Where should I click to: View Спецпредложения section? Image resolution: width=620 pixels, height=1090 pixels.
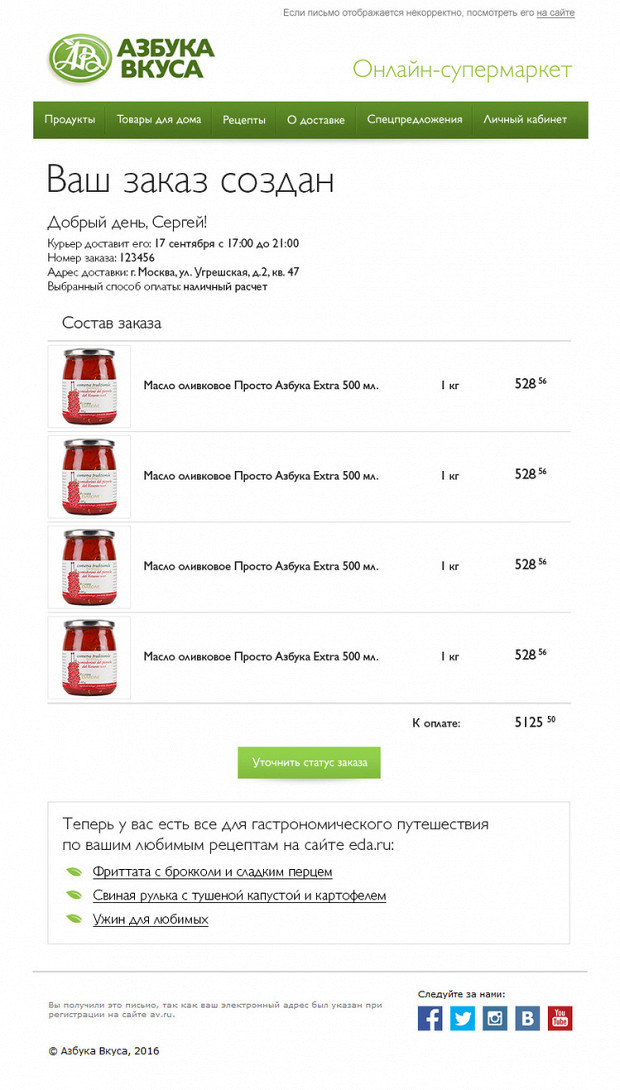pyautogui.click(x=414, y=120)
